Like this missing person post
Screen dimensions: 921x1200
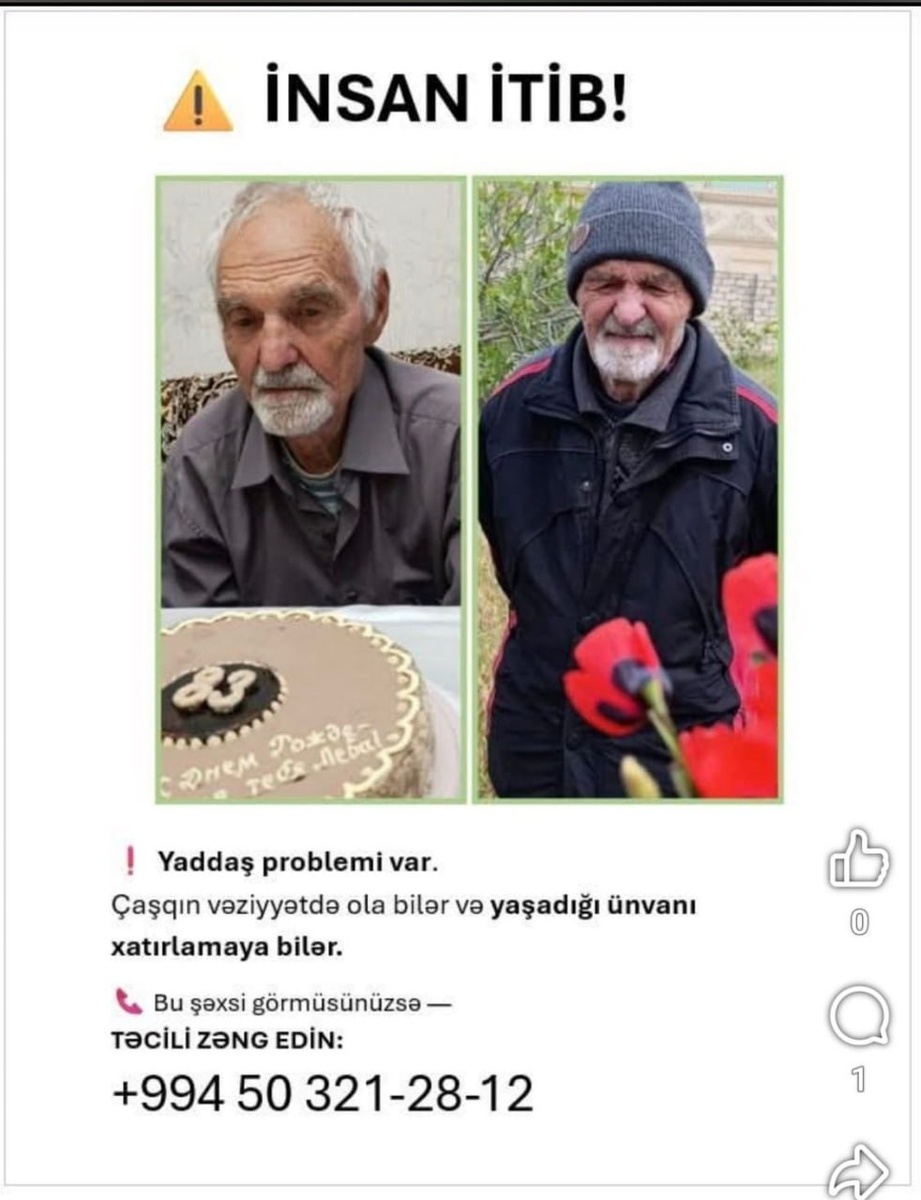click(x=858, y=859)
